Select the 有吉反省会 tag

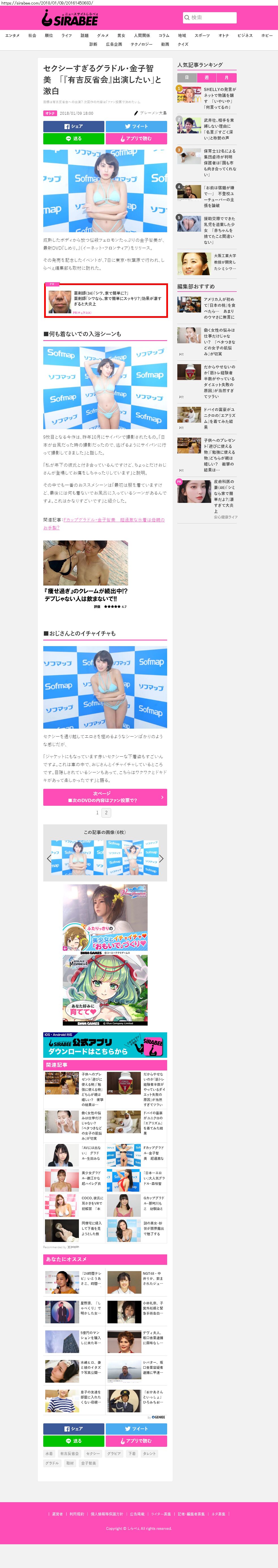[69, 1454]
